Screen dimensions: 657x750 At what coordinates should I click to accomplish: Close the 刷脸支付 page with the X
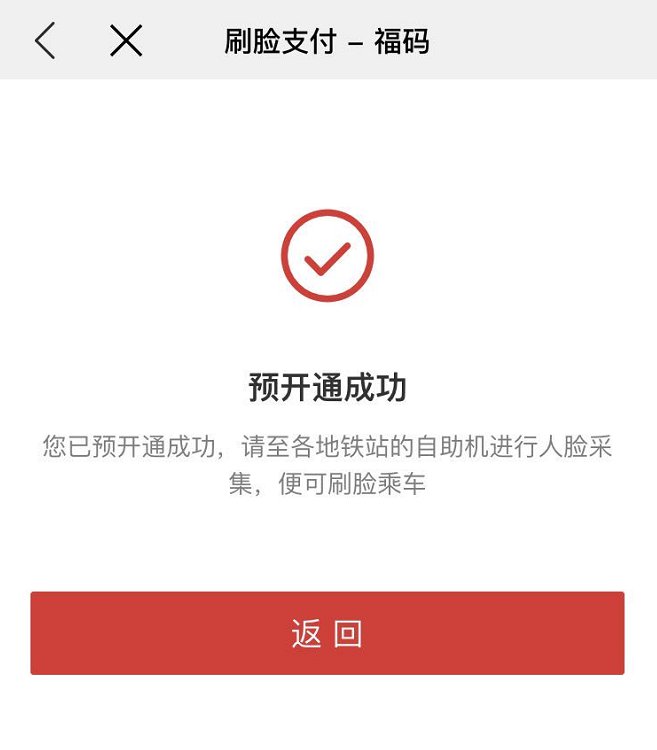(126, 41)
